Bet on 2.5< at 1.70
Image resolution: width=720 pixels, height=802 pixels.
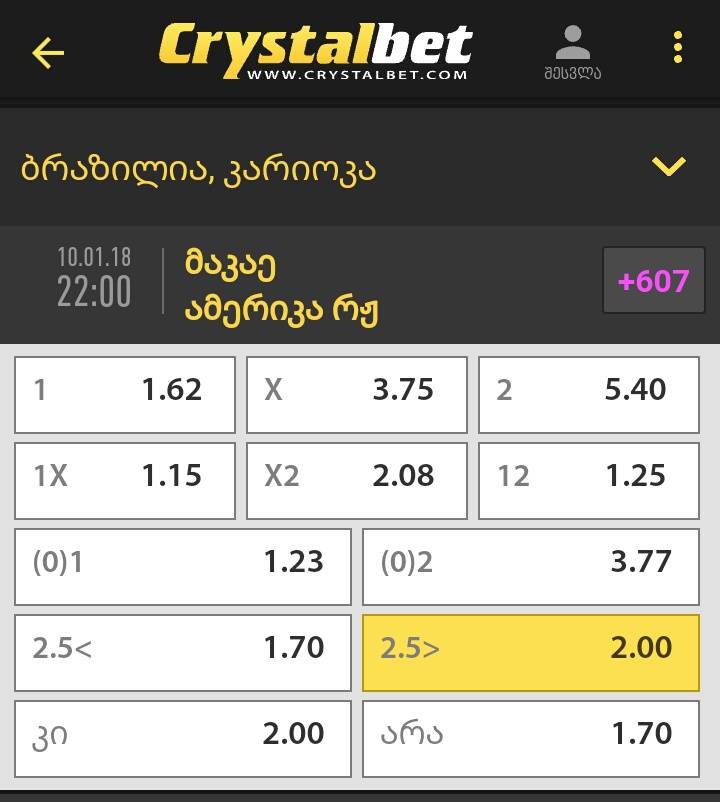click(183, 648)
